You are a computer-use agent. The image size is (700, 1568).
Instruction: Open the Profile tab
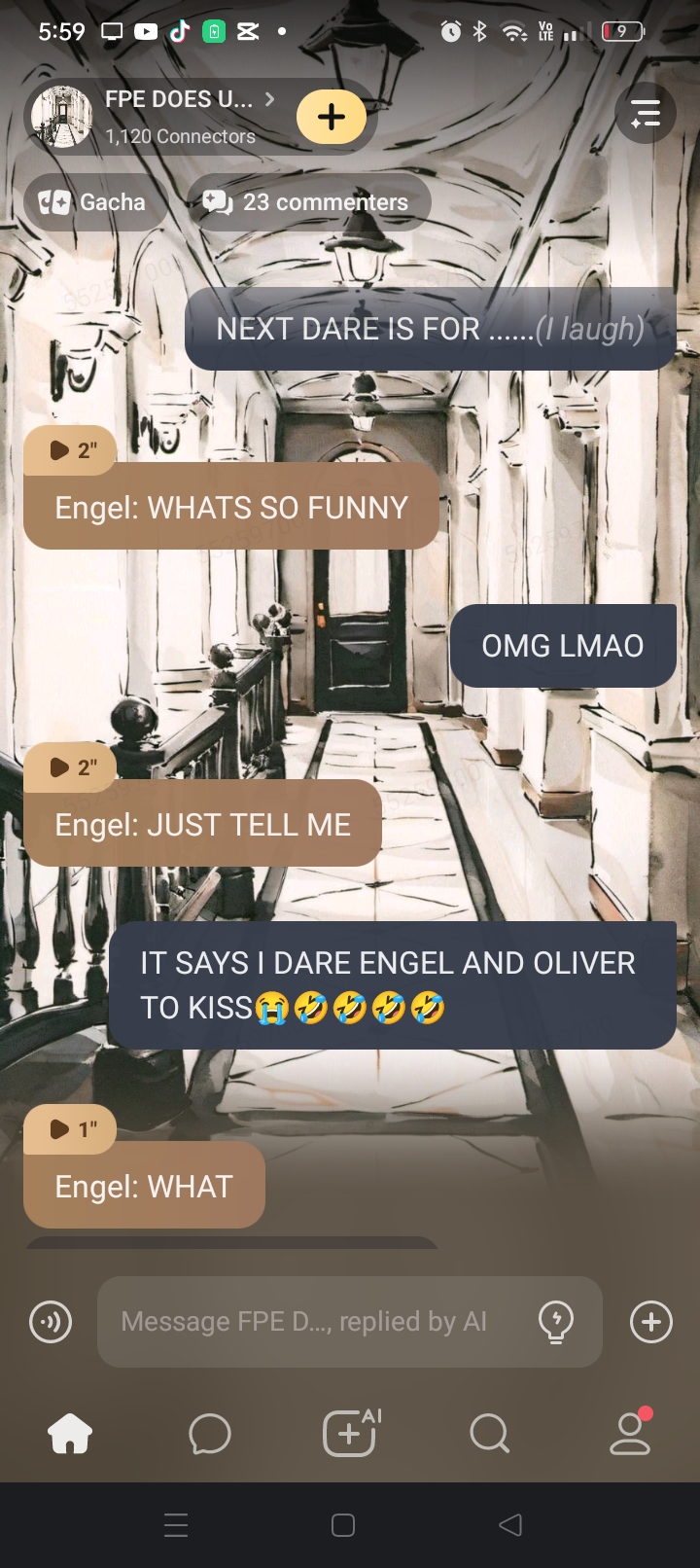[x=629, y=1434]
